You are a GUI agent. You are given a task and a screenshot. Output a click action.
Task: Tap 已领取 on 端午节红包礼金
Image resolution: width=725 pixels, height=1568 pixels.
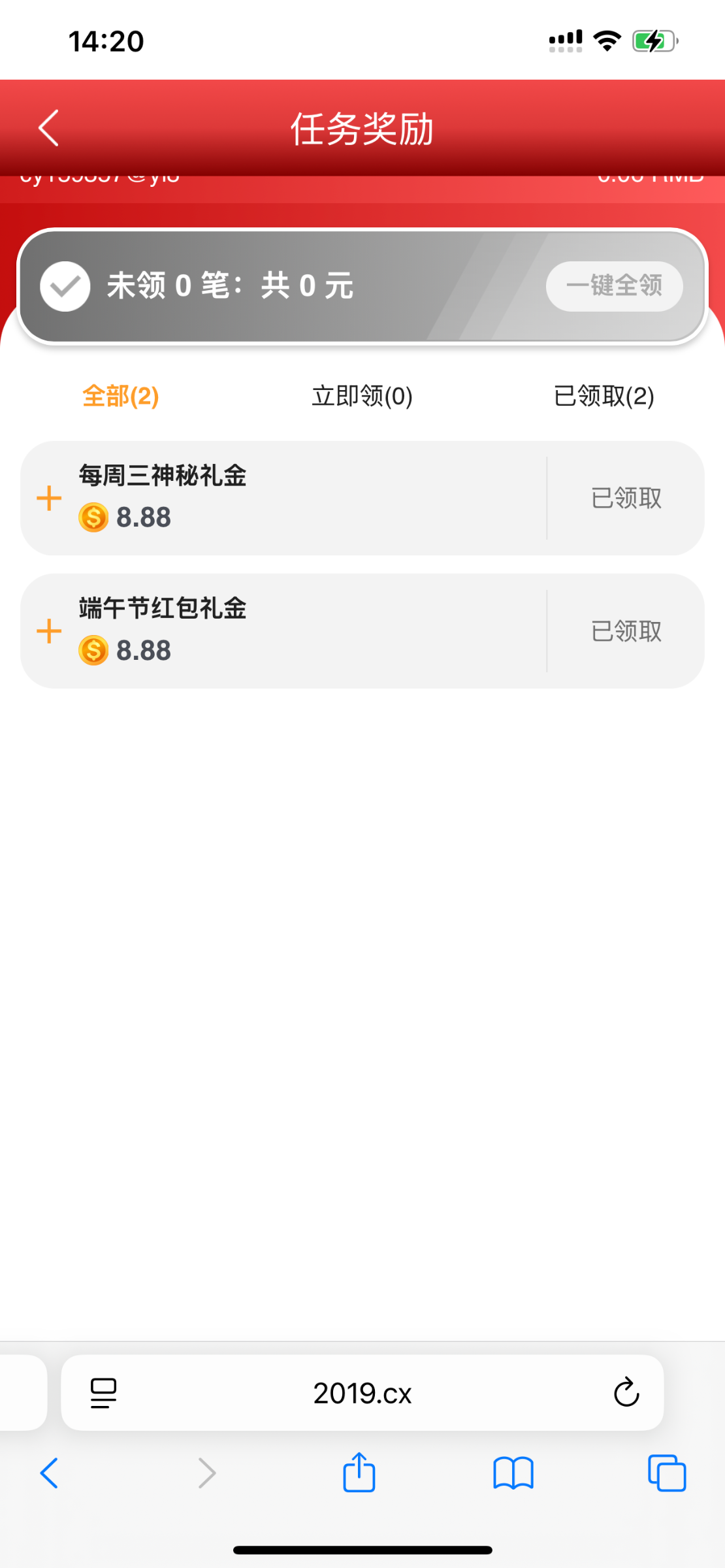[626, 631]
